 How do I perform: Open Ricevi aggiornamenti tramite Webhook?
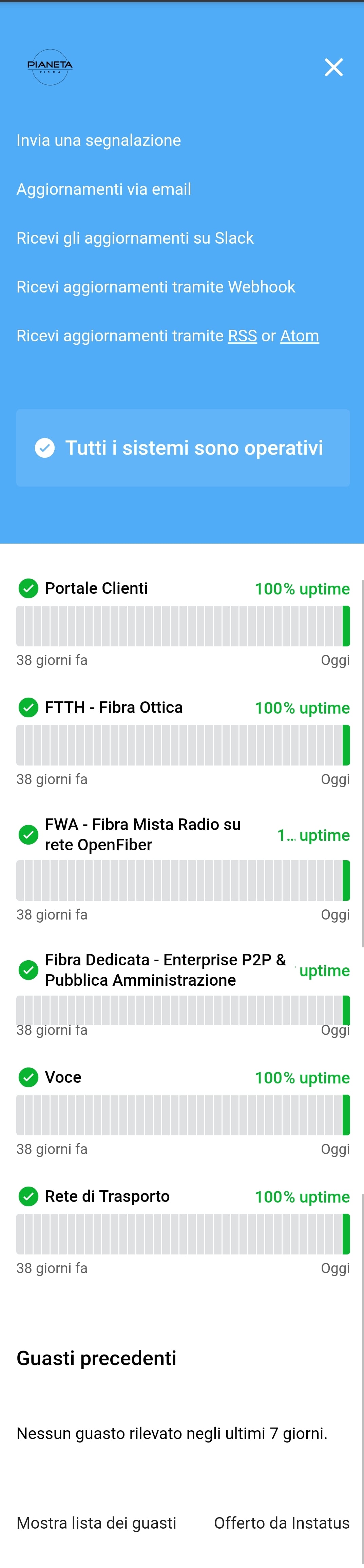tap(155, 287)
